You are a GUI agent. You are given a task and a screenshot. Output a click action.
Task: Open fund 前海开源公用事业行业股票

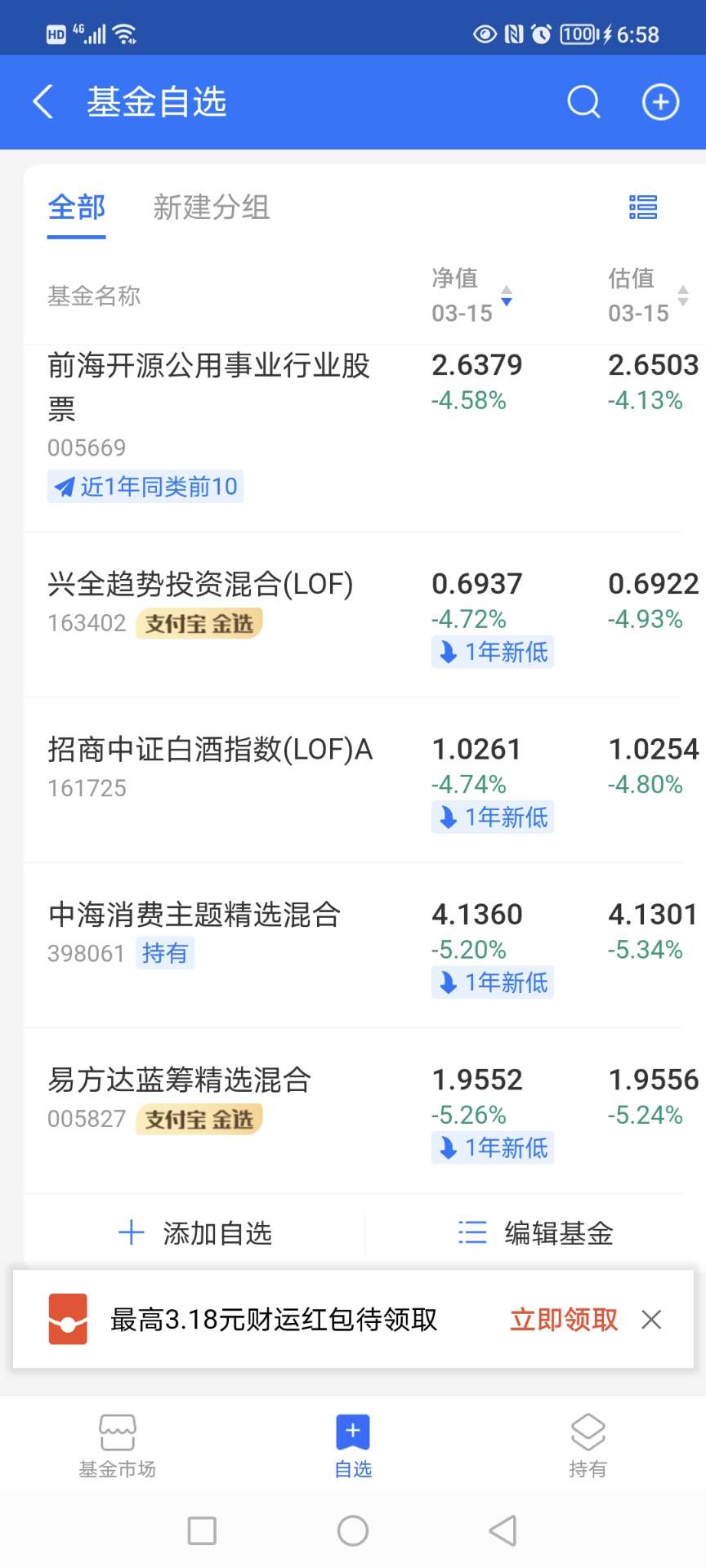pos(209,384)
